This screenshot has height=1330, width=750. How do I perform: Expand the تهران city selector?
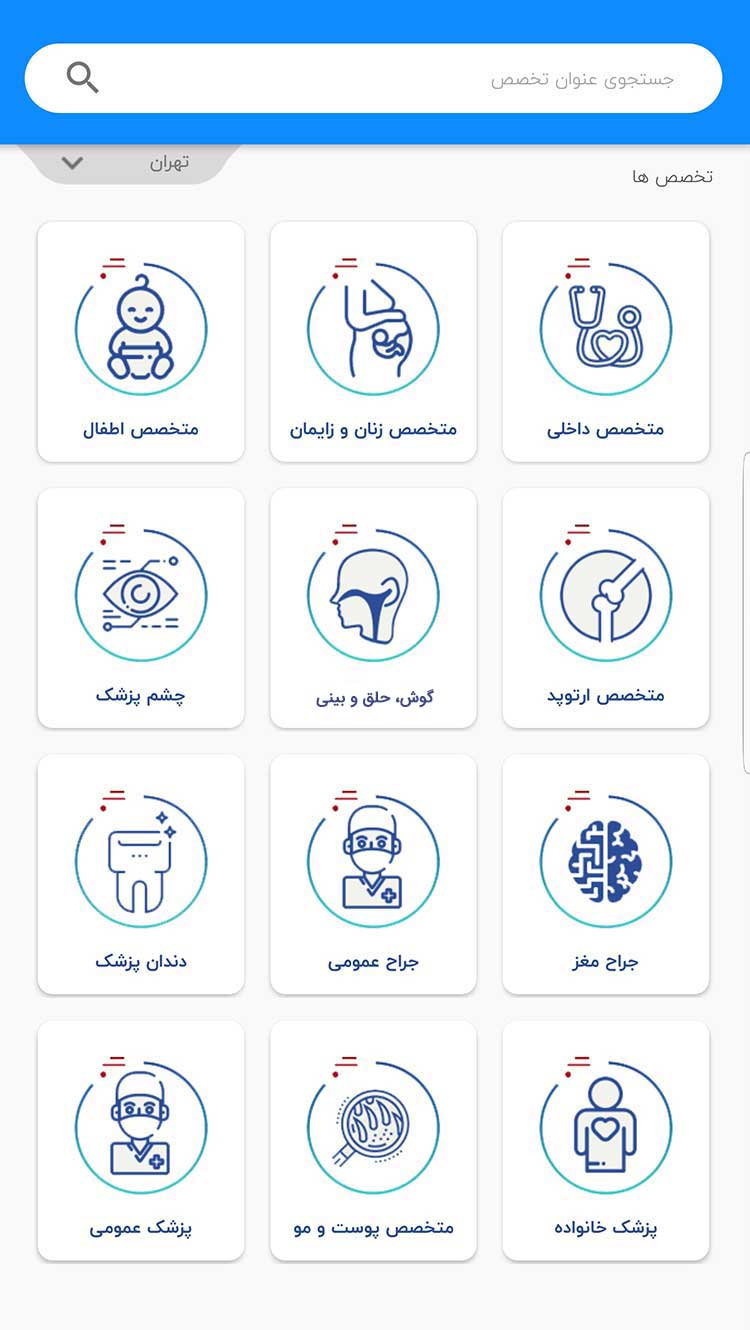point(120,161)
